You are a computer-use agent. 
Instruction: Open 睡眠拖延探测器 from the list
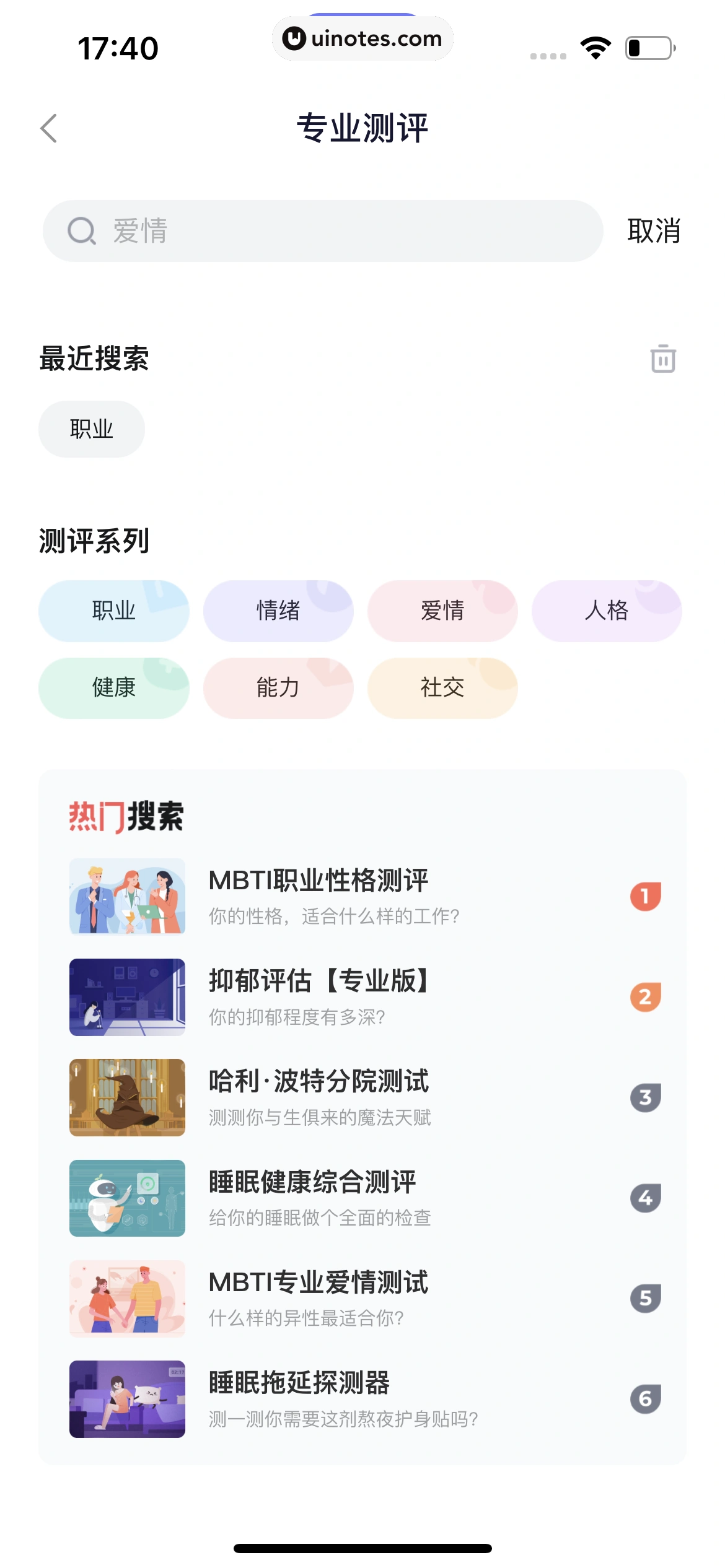(299, 1385)
